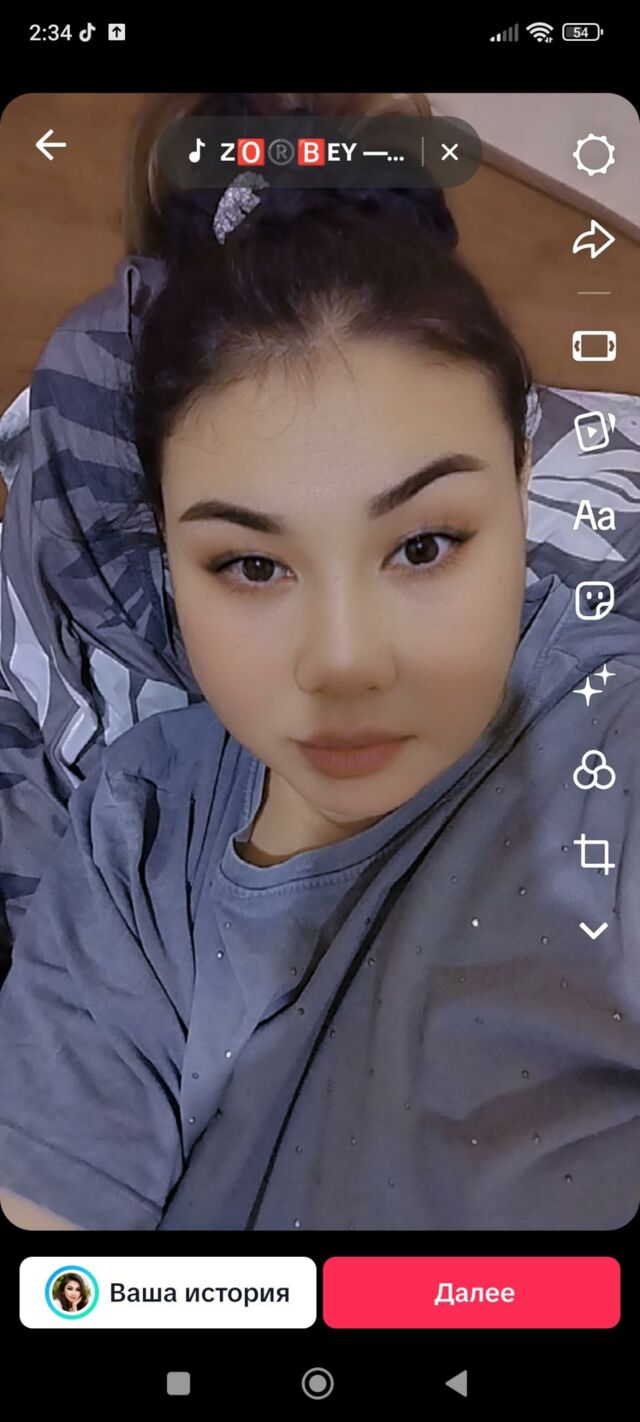Viewport: 640px width, 1422px height.
Task: Add text with the Aa tool
Action: coord(593,516)
